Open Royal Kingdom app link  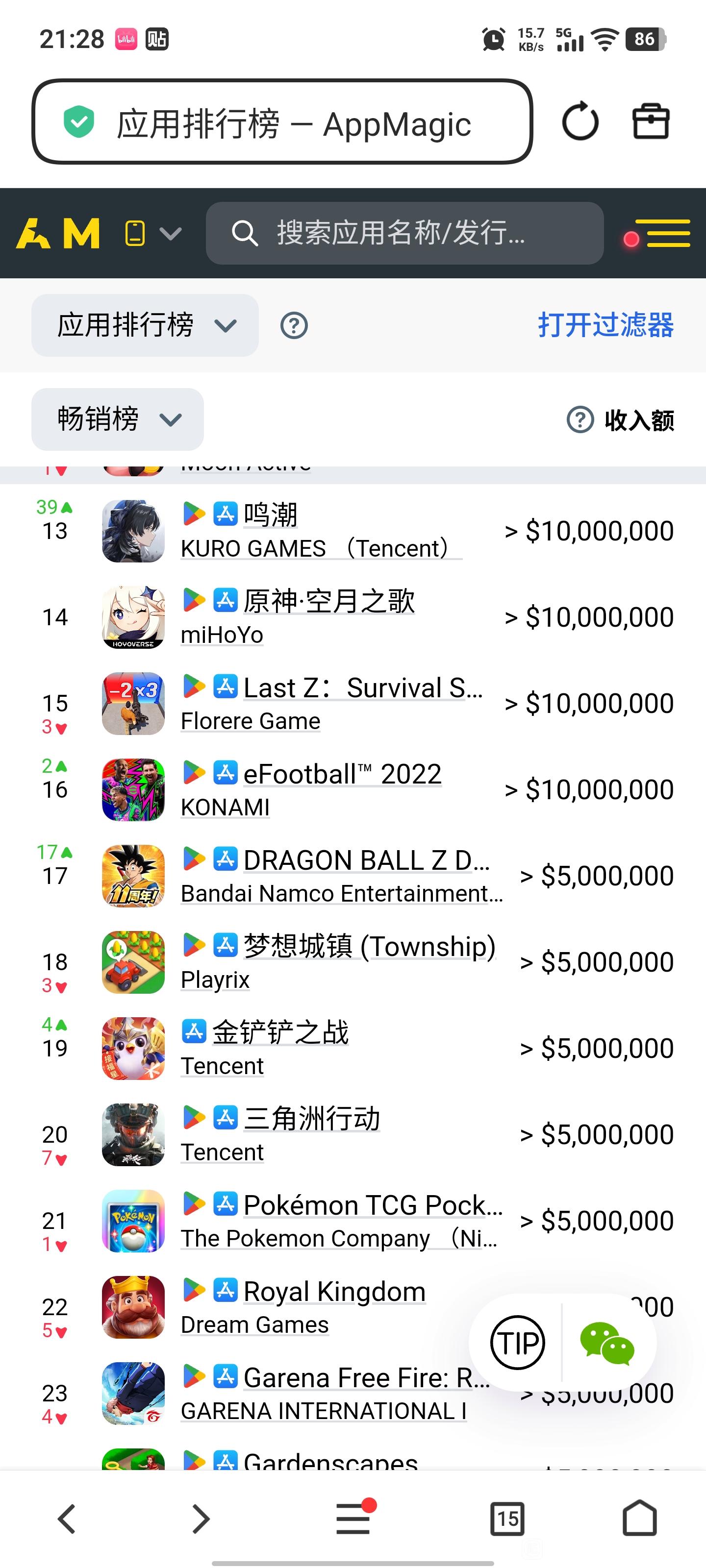[x=334, y=1292]
